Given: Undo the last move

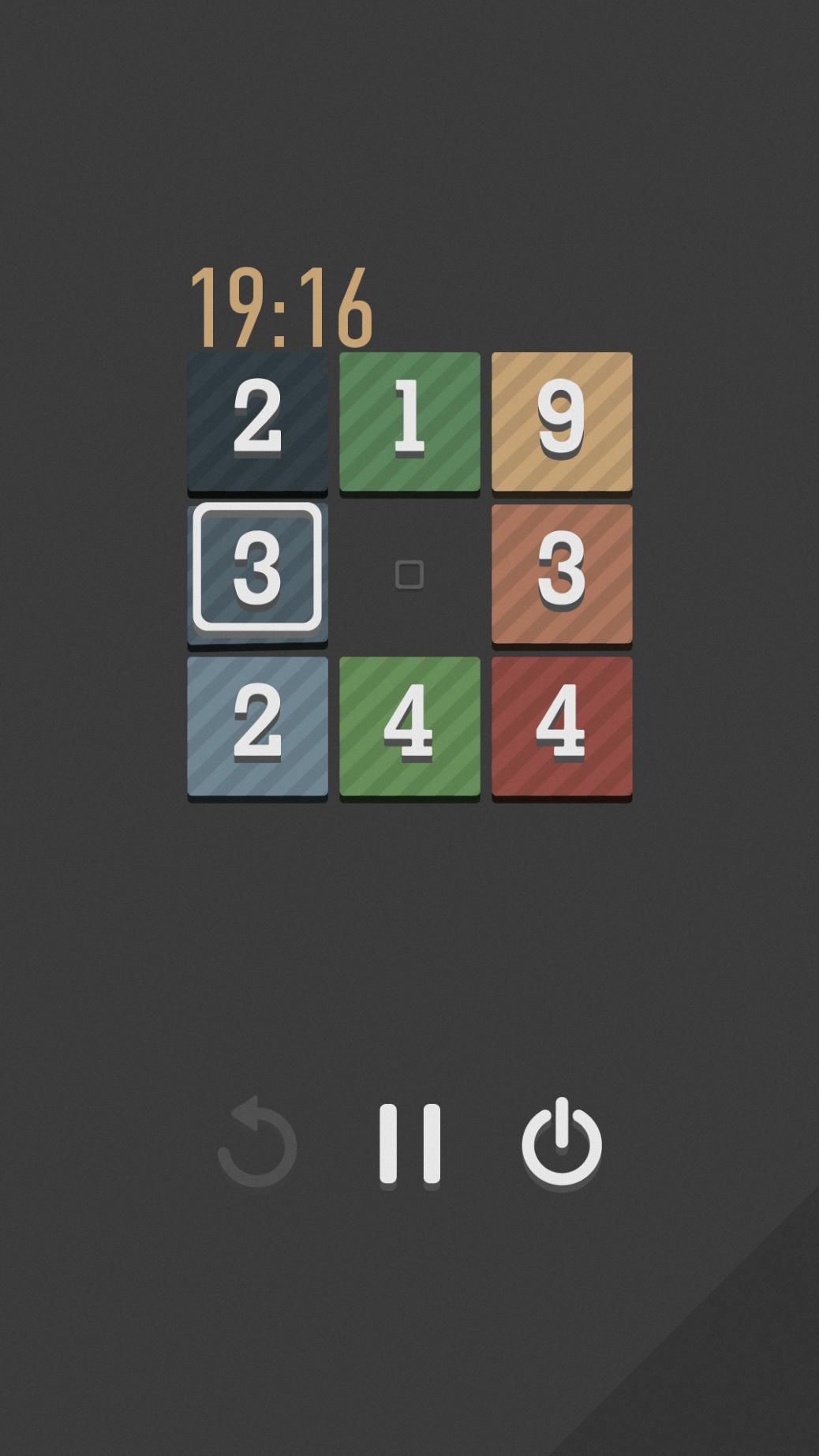Looking at the screenshot, I should tap(257, 1143).
